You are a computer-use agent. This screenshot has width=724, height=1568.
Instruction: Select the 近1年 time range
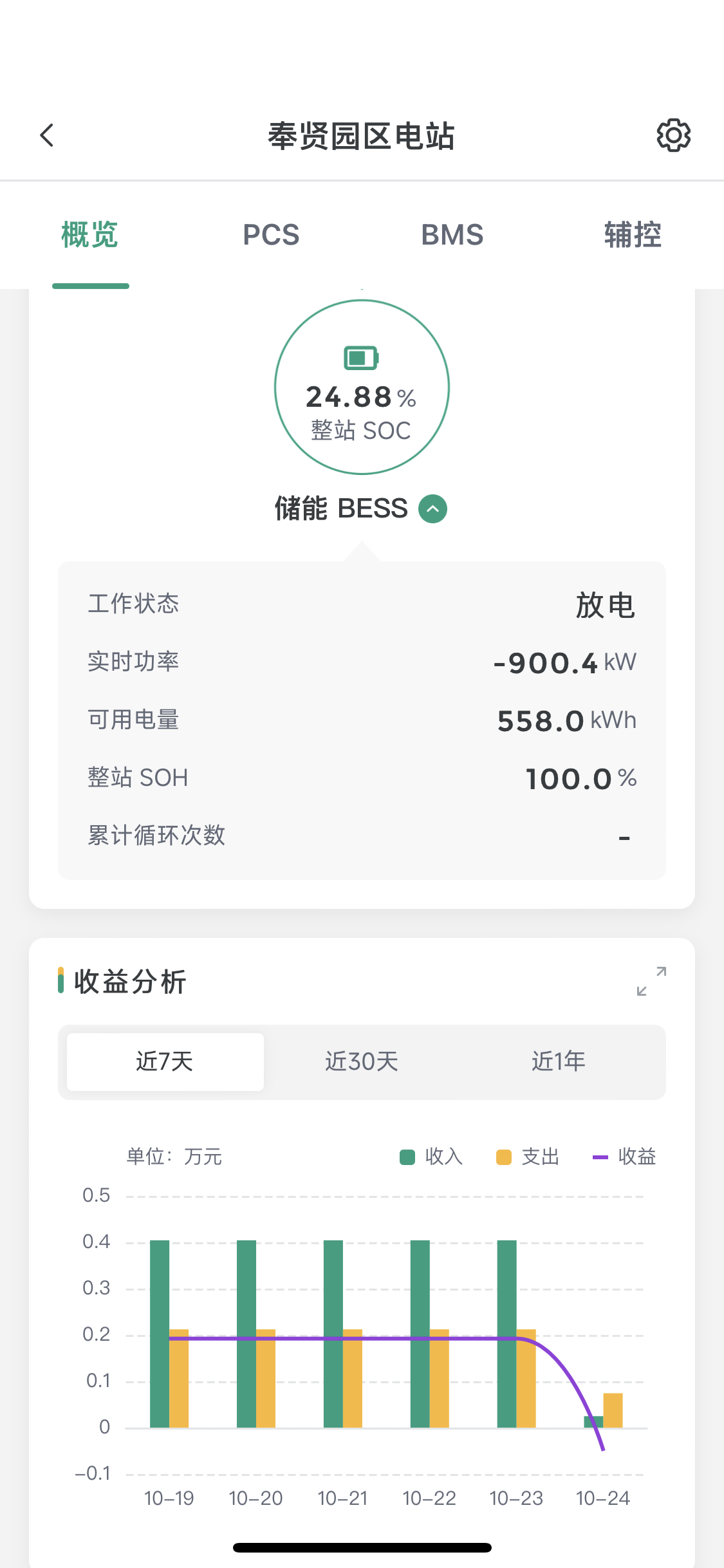559,1061
